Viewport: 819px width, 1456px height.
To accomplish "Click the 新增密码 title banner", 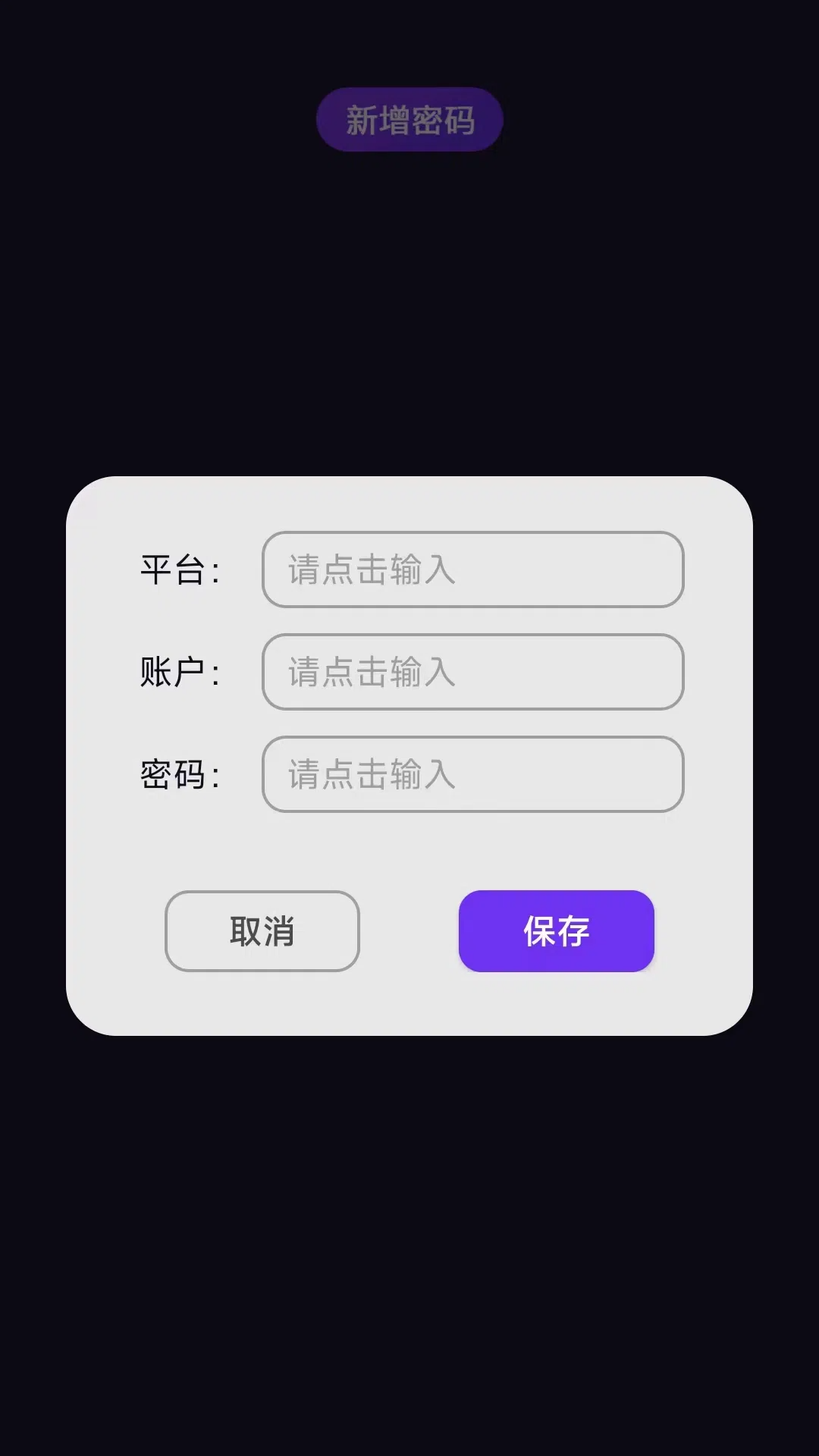I will click(409, 118).
